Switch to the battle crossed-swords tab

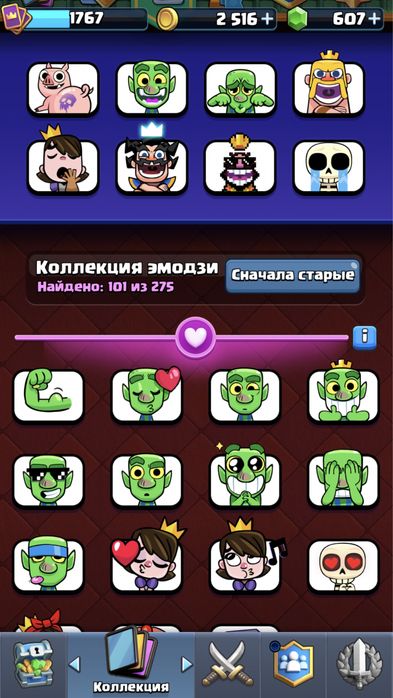227,665
